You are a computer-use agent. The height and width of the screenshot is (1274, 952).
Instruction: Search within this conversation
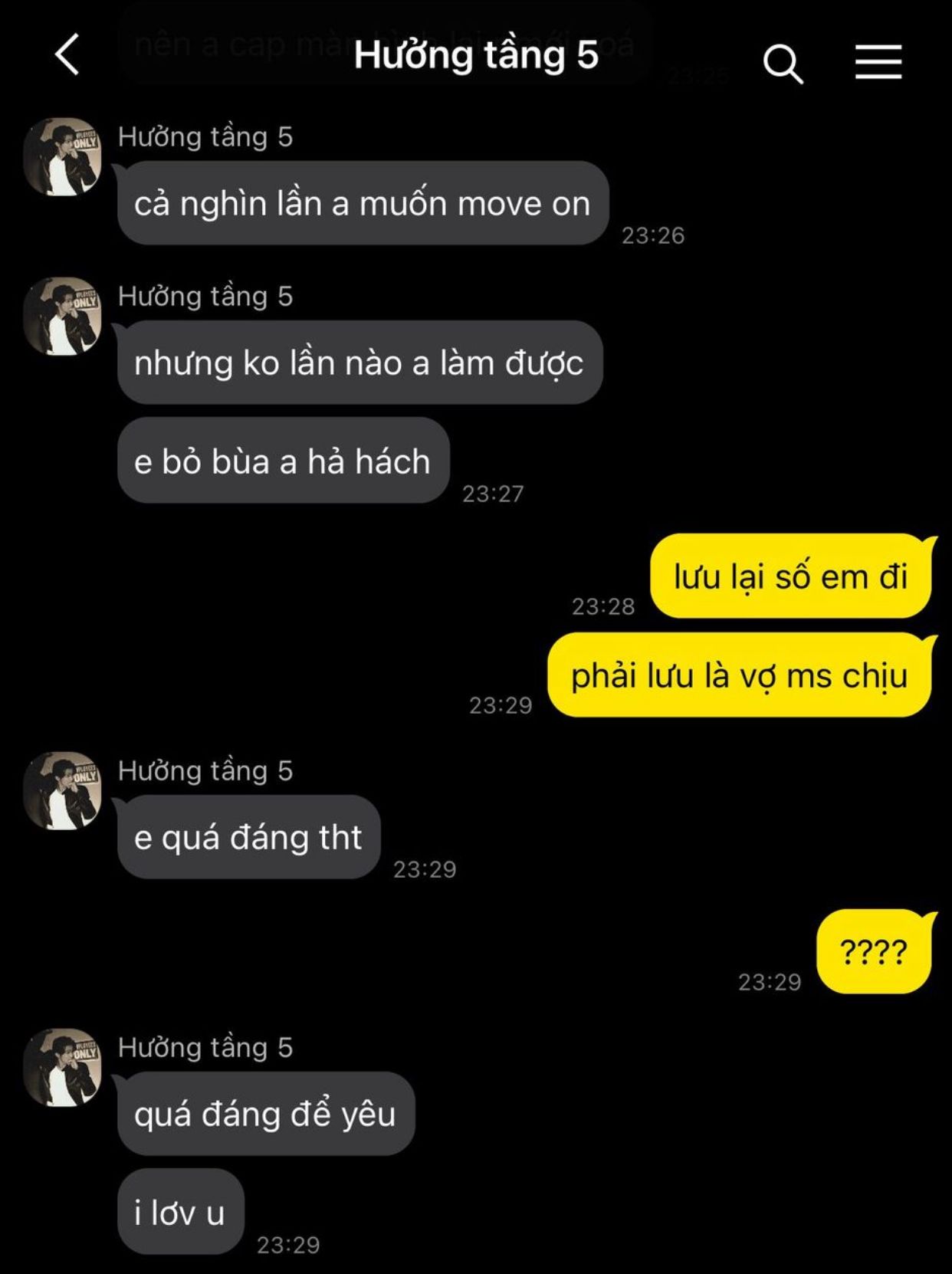(783, 63)
